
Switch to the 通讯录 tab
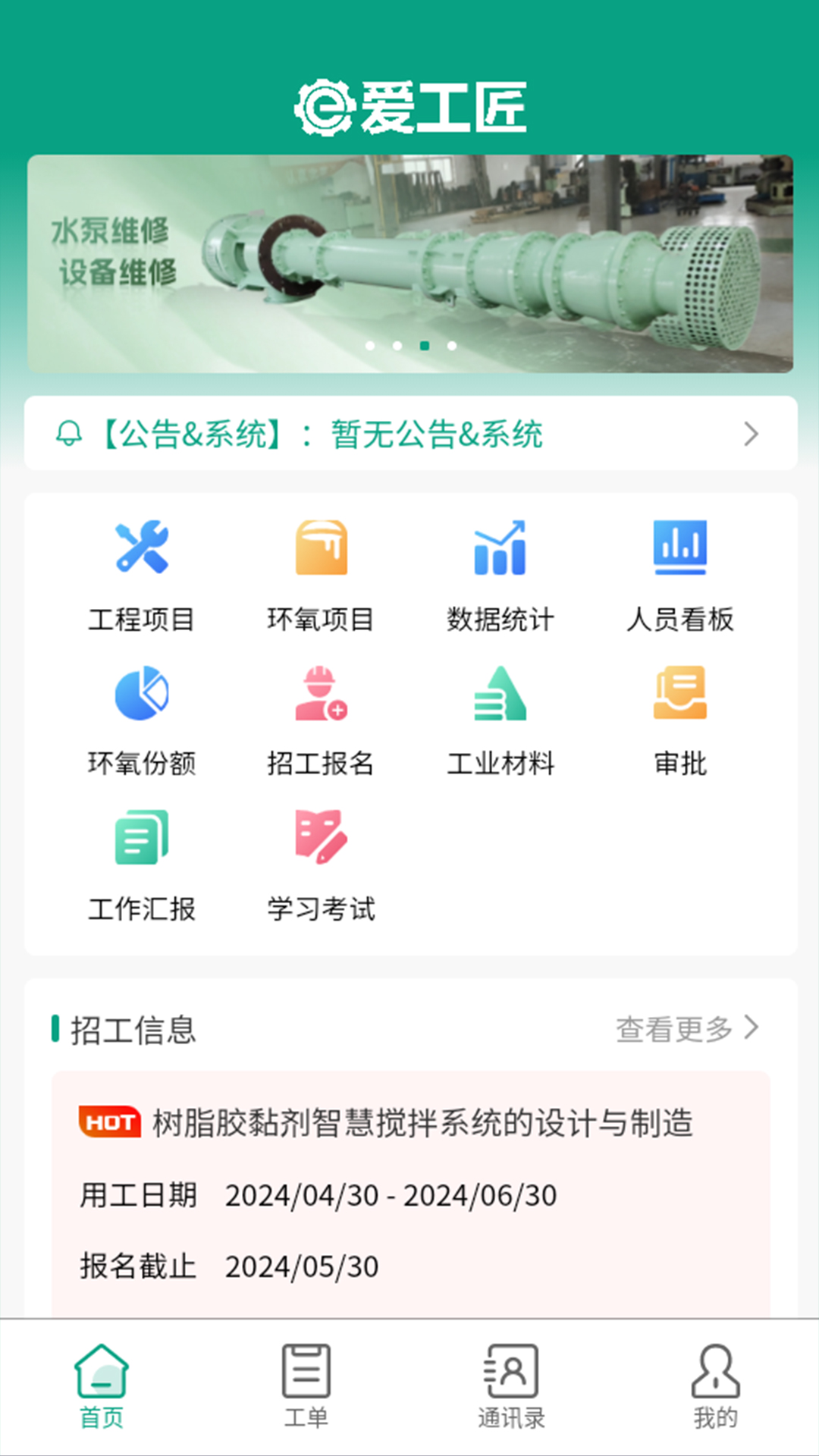(x=511, y=1386)
